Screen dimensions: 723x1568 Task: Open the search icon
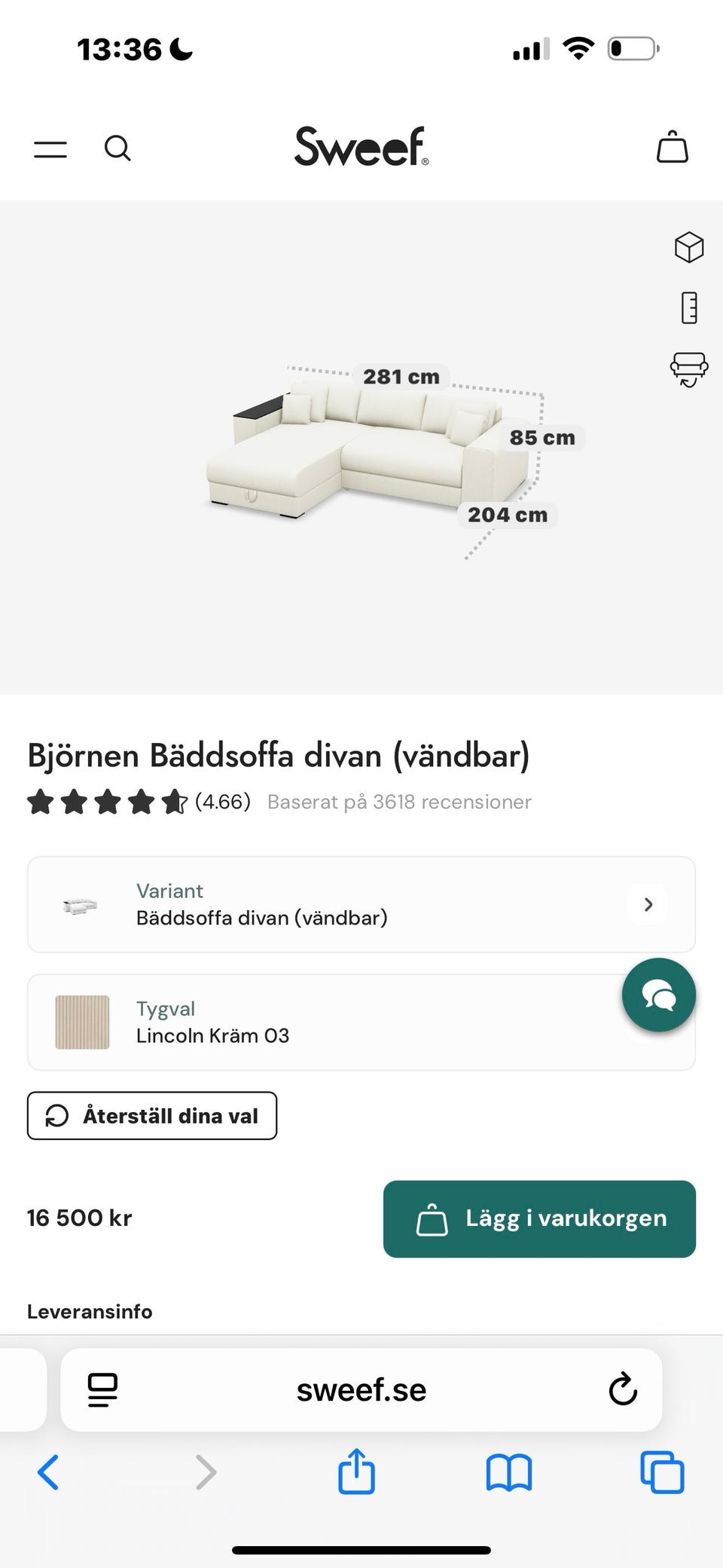(117, 148)
